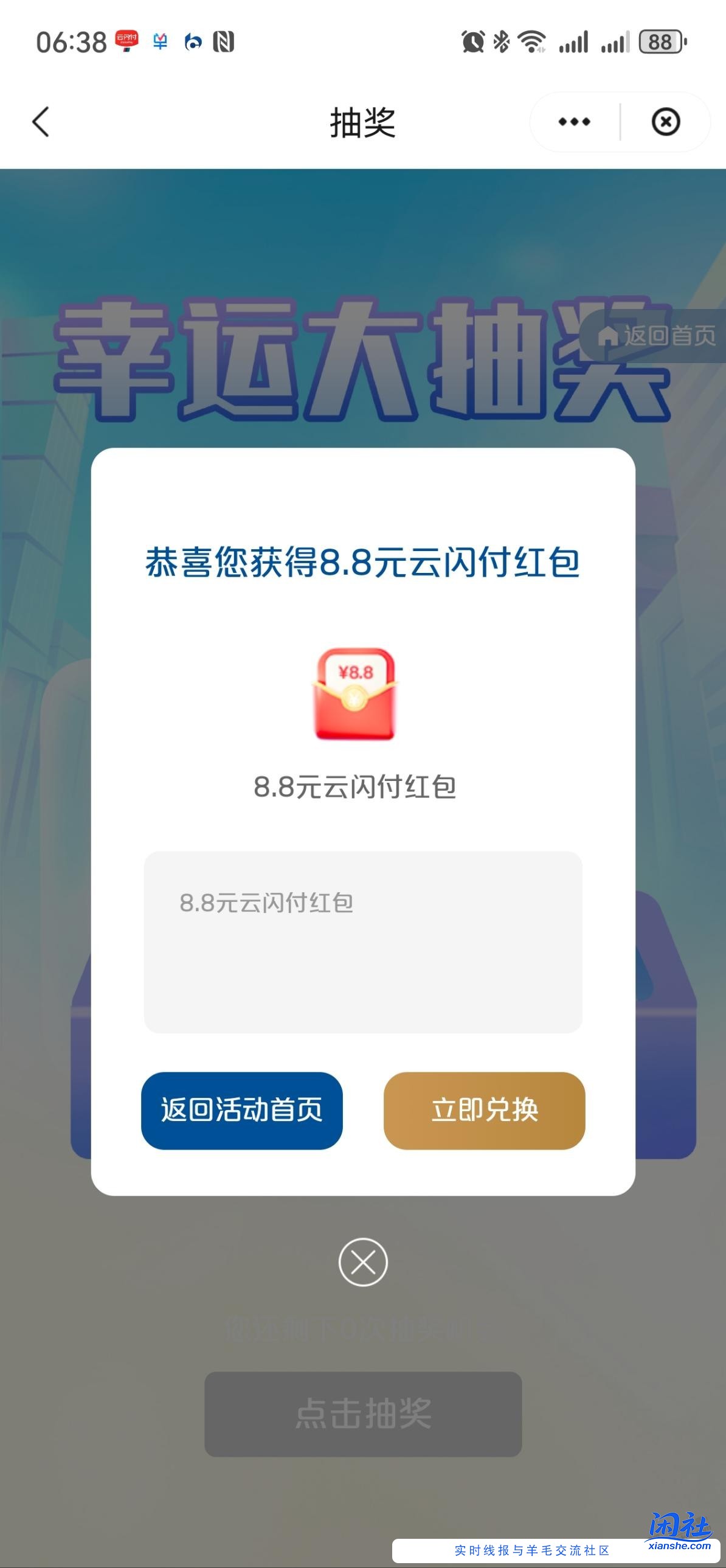Tap 立即兑换 to redeem the red packet

pyautogui.click(x=485, y=1110)
